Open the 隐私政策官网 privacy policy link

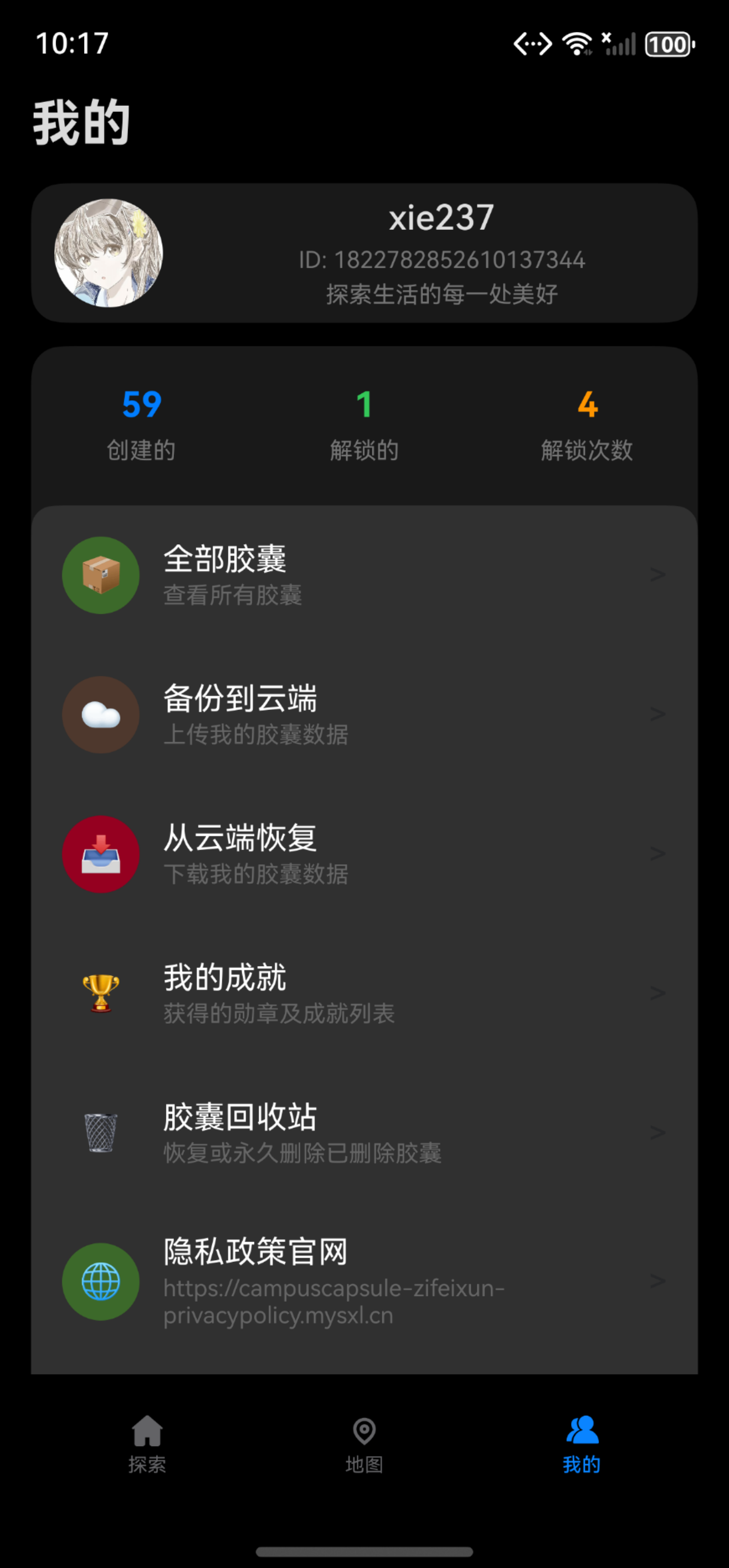[363, 1281]
